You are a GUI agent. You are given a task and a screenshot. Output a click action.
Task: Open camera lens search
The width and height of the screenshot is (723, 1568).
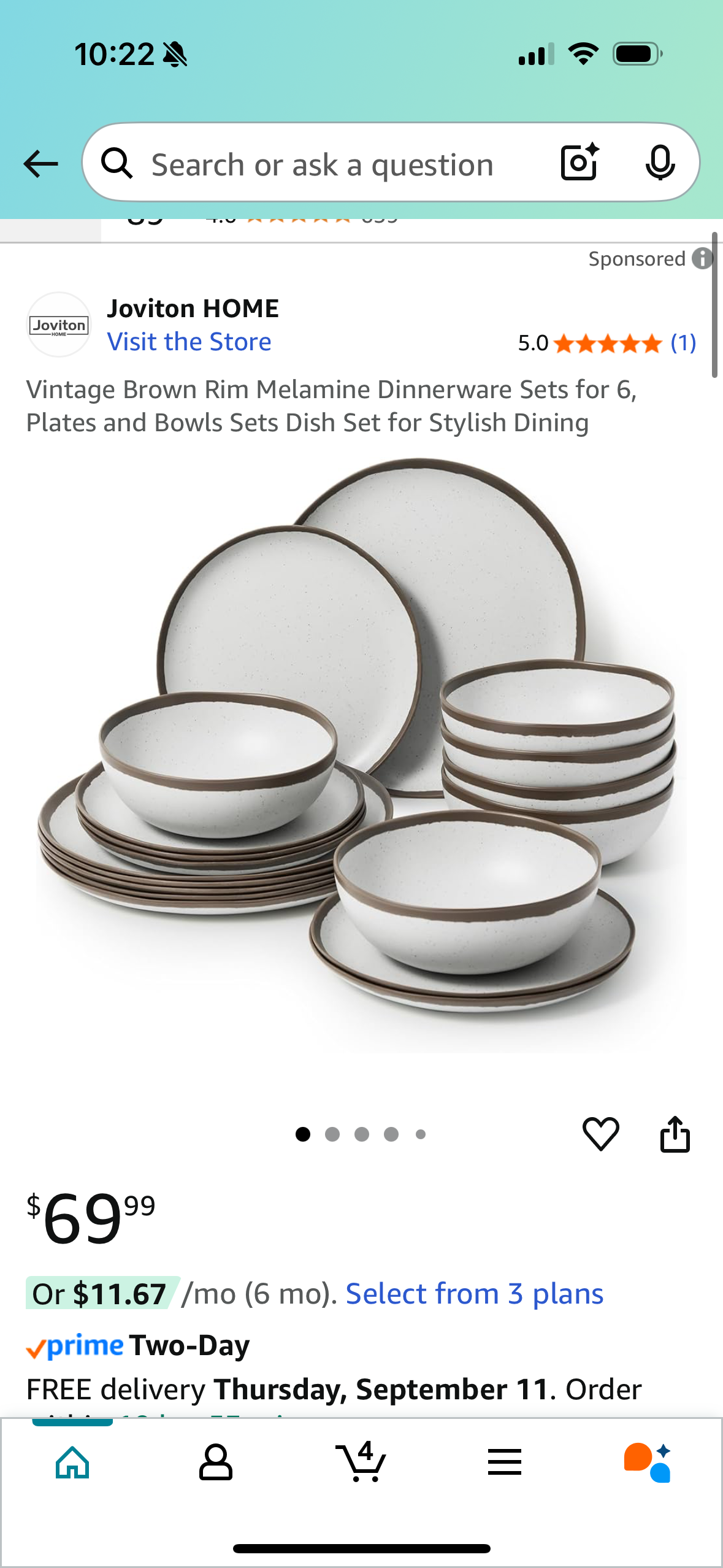point(580,163)
